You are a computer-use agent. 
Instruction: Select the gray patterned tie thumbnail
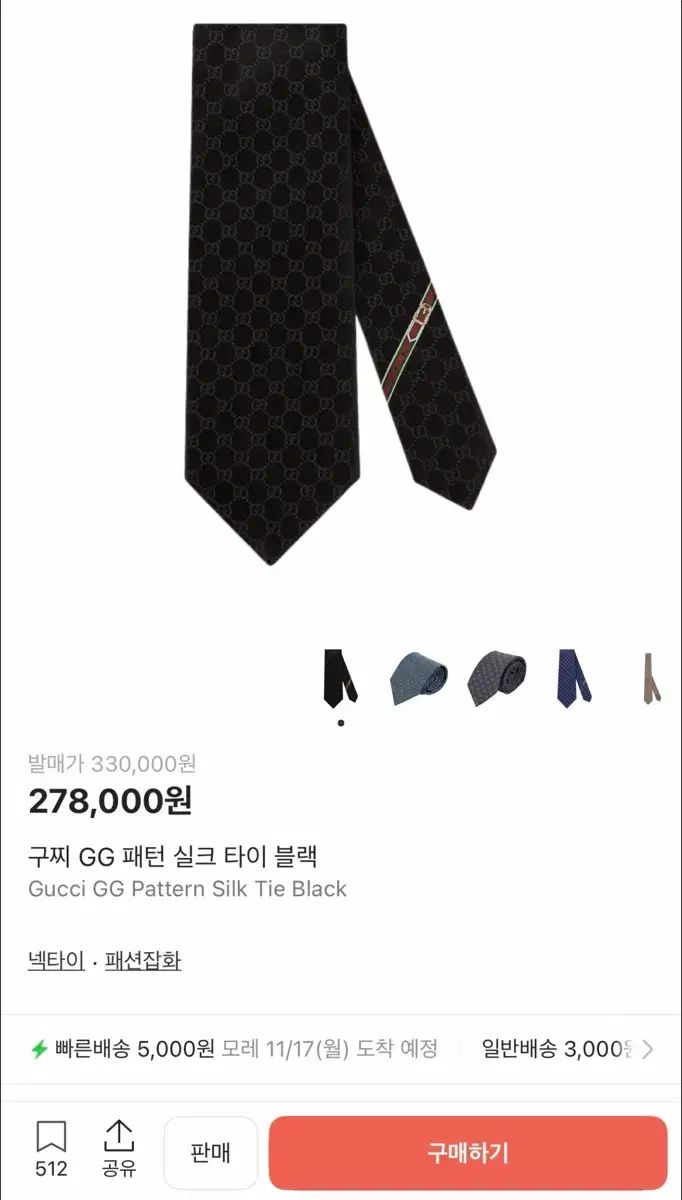click(x=496, y=678)
